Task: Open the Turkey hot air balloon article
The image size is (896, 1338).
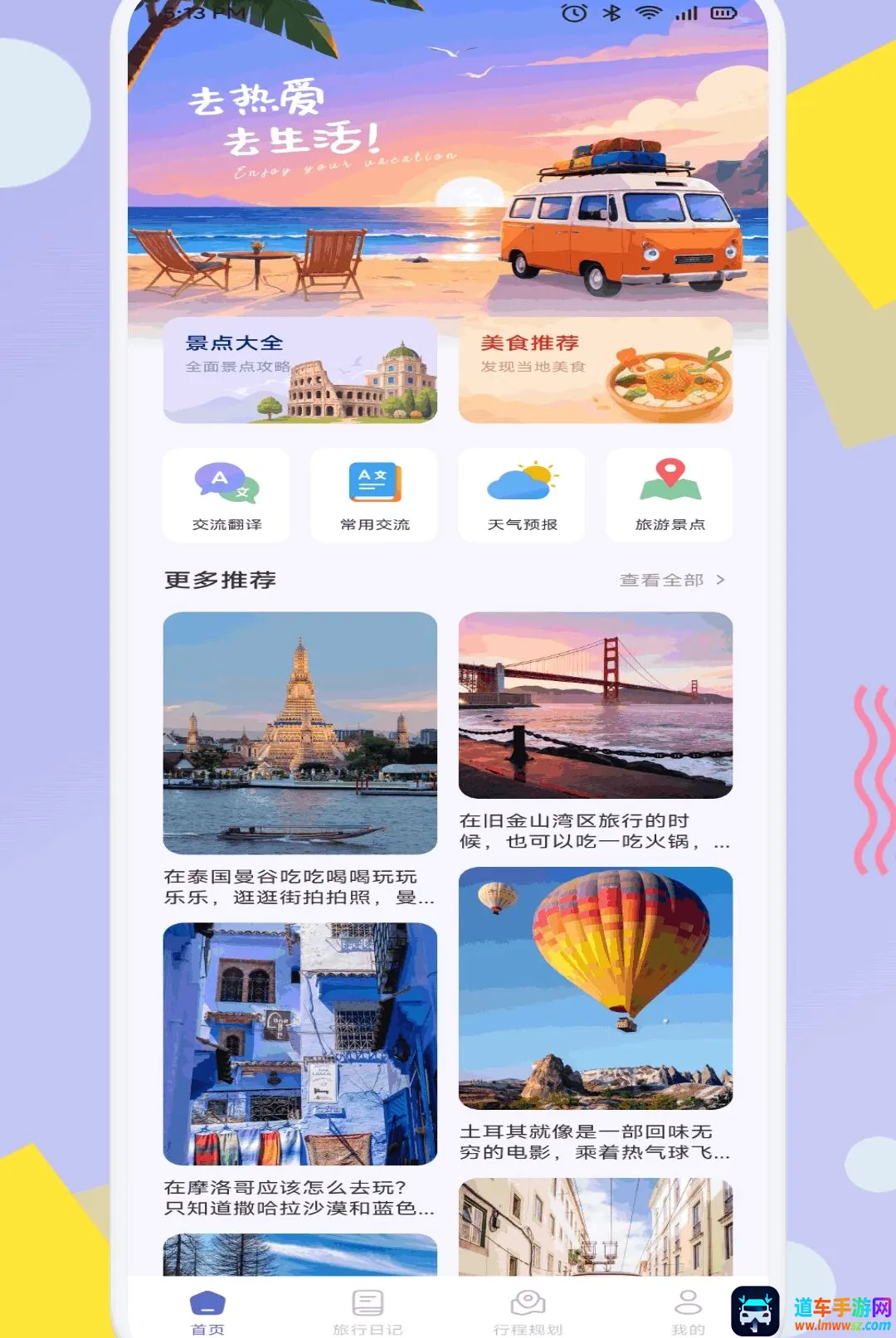Action: 596,1014
